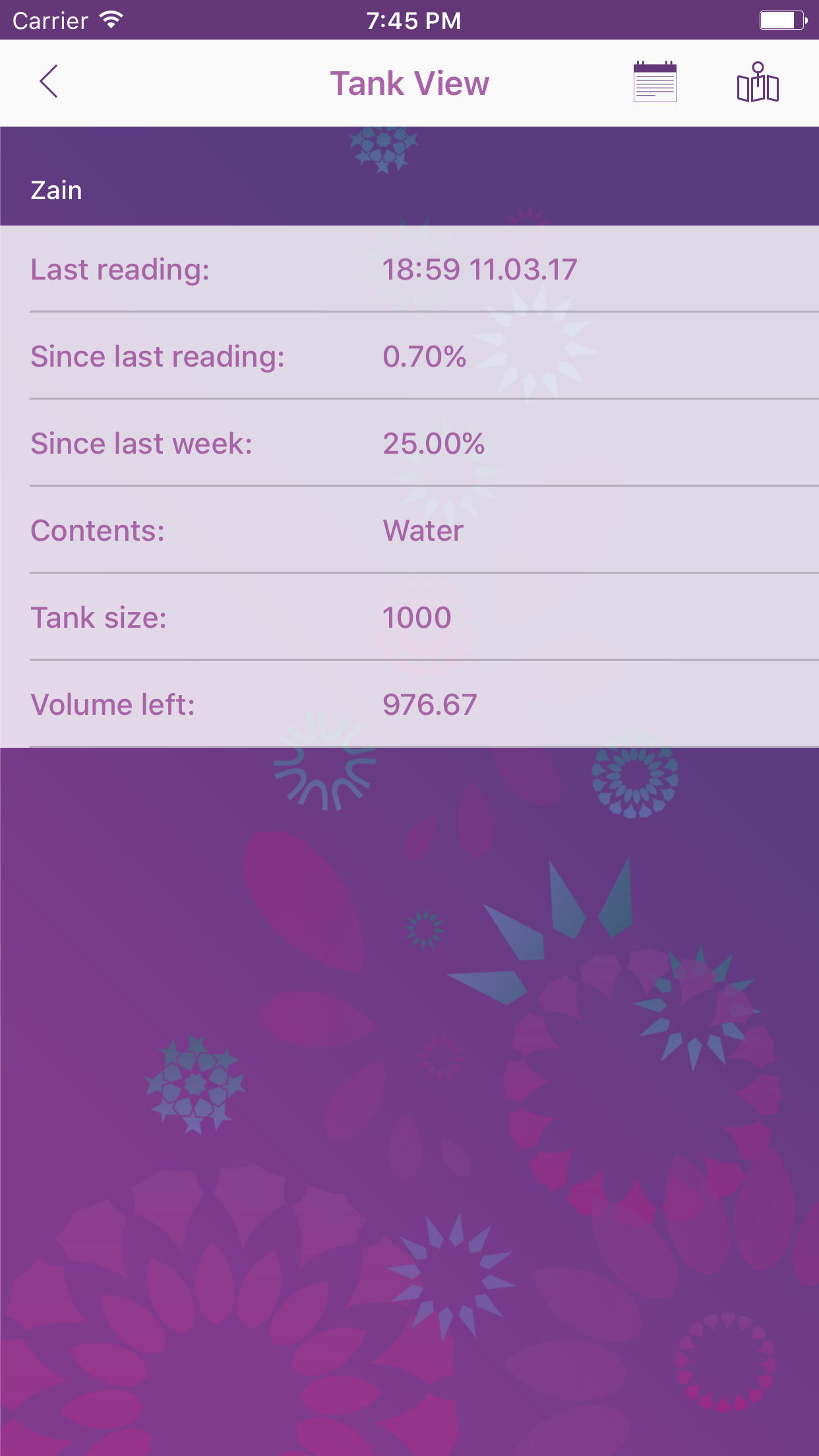This screenshot has height=1456, width=819.
Task: Tap the Wi-Fi indicator in the status bar
Action: 109,19
